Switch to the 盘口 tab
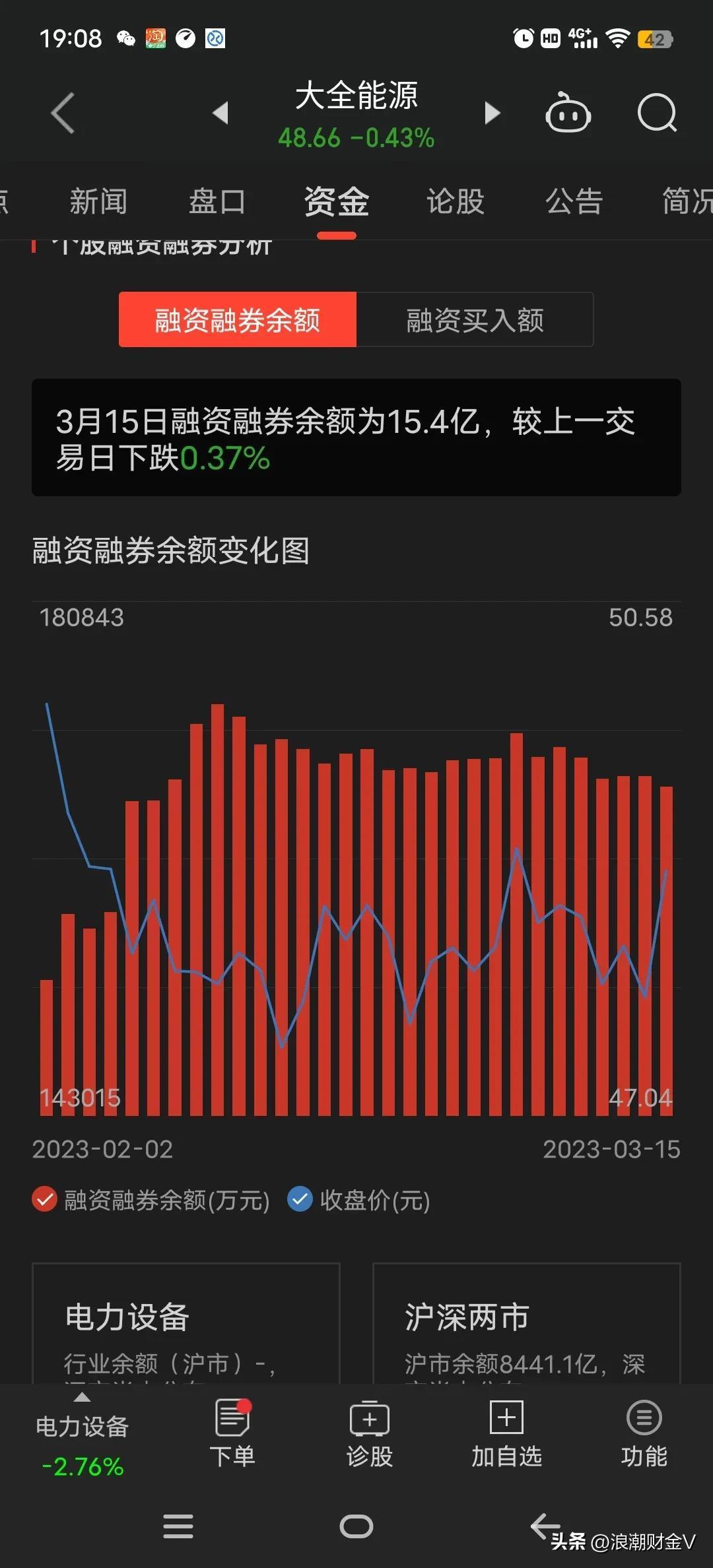The height and width of the screenshot is (1568, 713). [217, 201]
